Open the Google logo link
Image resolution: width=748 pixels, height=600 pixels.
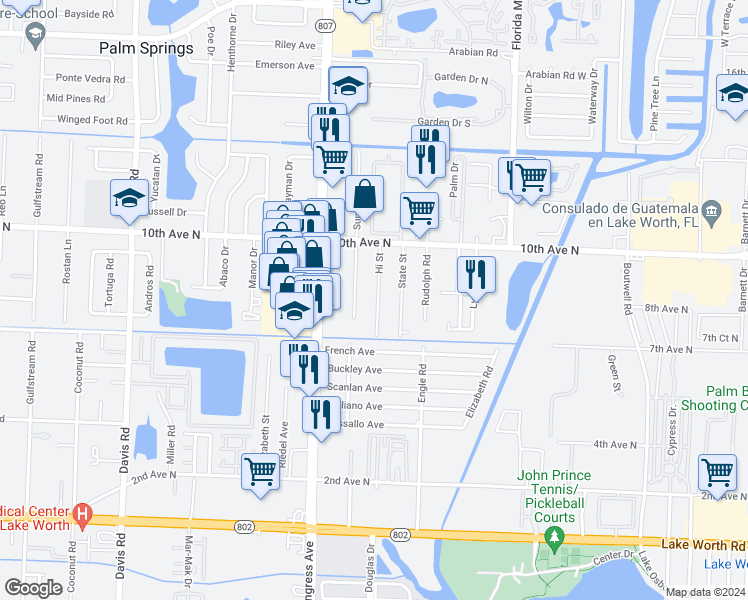point(33,588)
